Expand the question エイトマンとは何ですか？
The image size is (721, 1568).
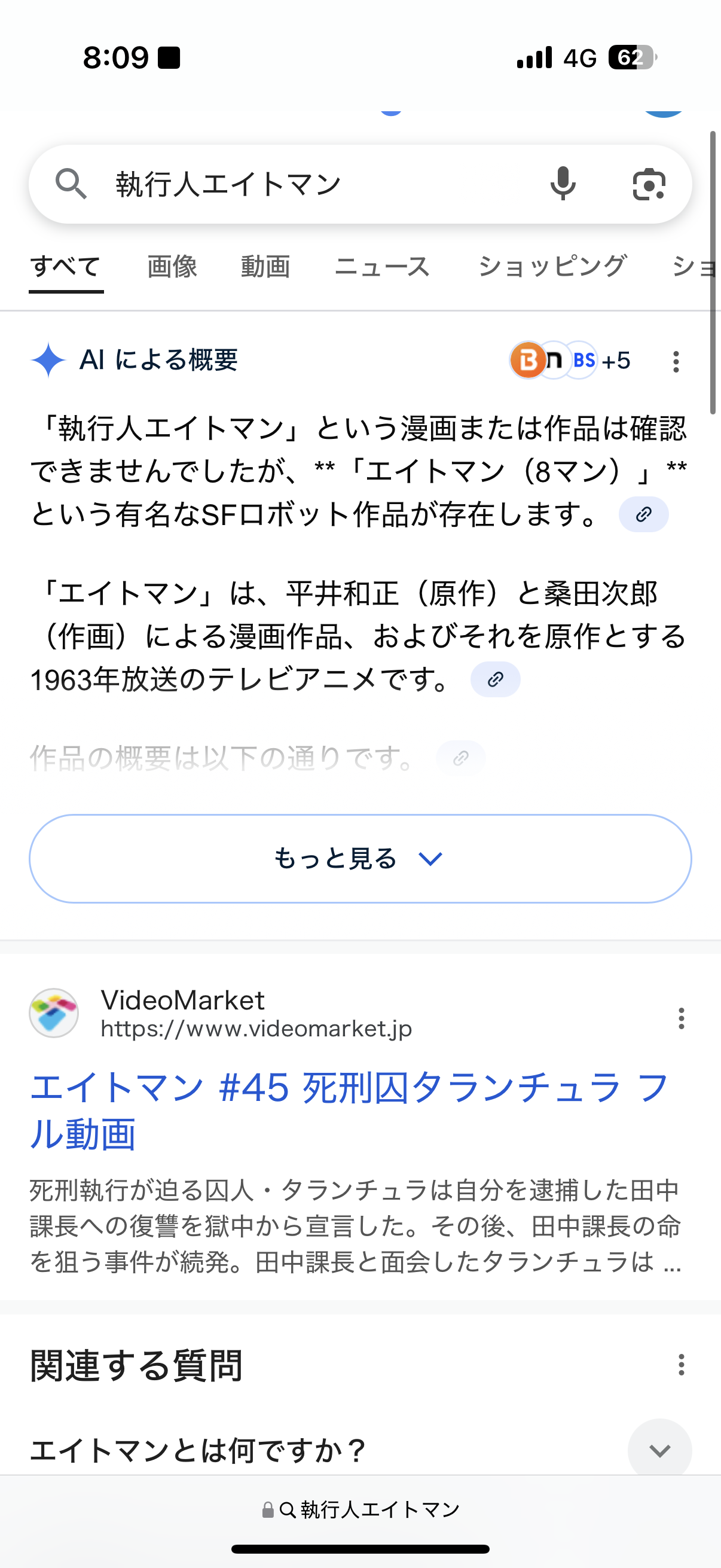[x=659, y=1450]
